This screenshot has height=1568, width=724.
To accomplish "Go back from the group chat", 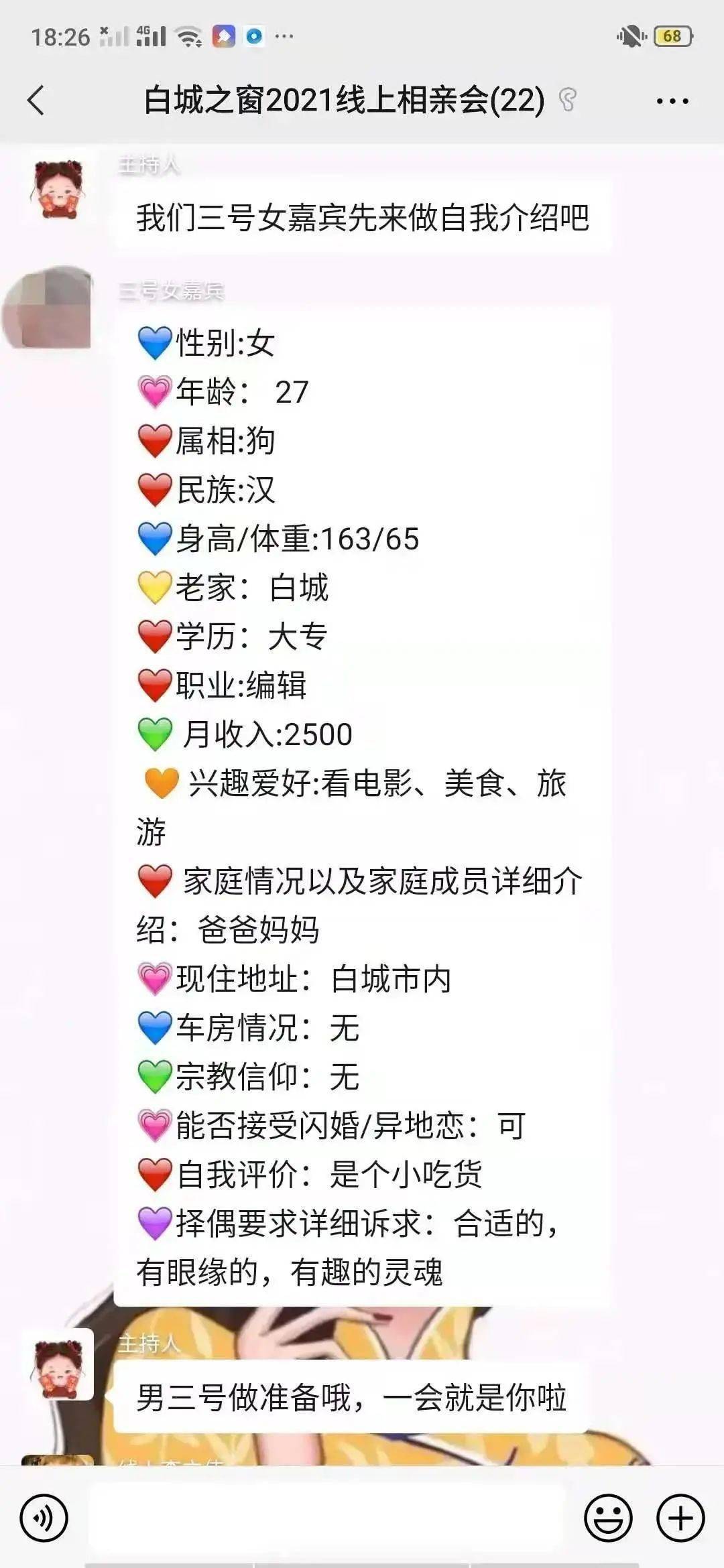I will click(37, 101).
